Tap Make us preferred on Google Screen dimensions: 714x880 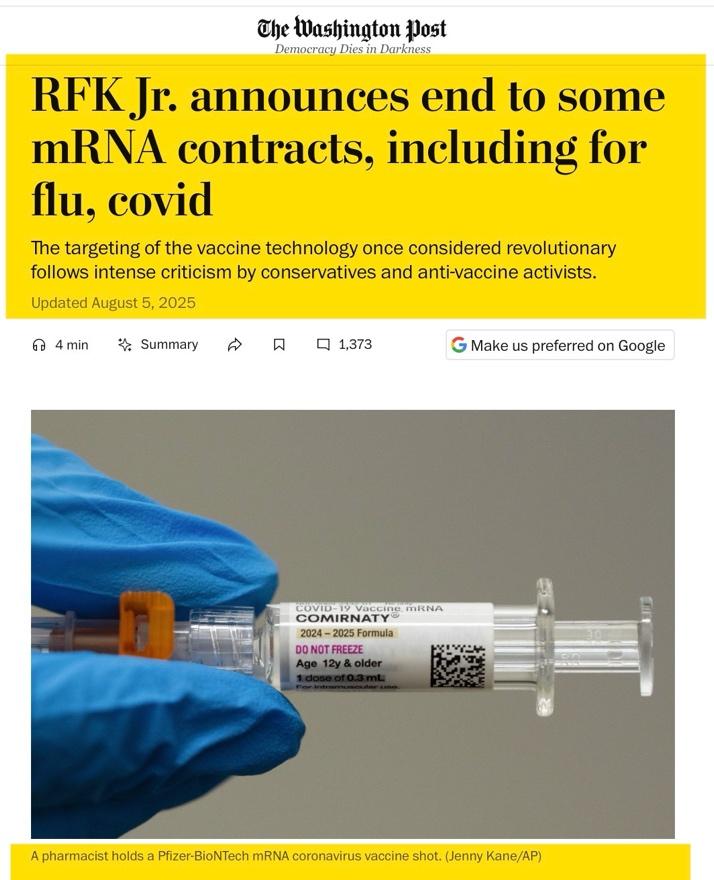point(559,345)
